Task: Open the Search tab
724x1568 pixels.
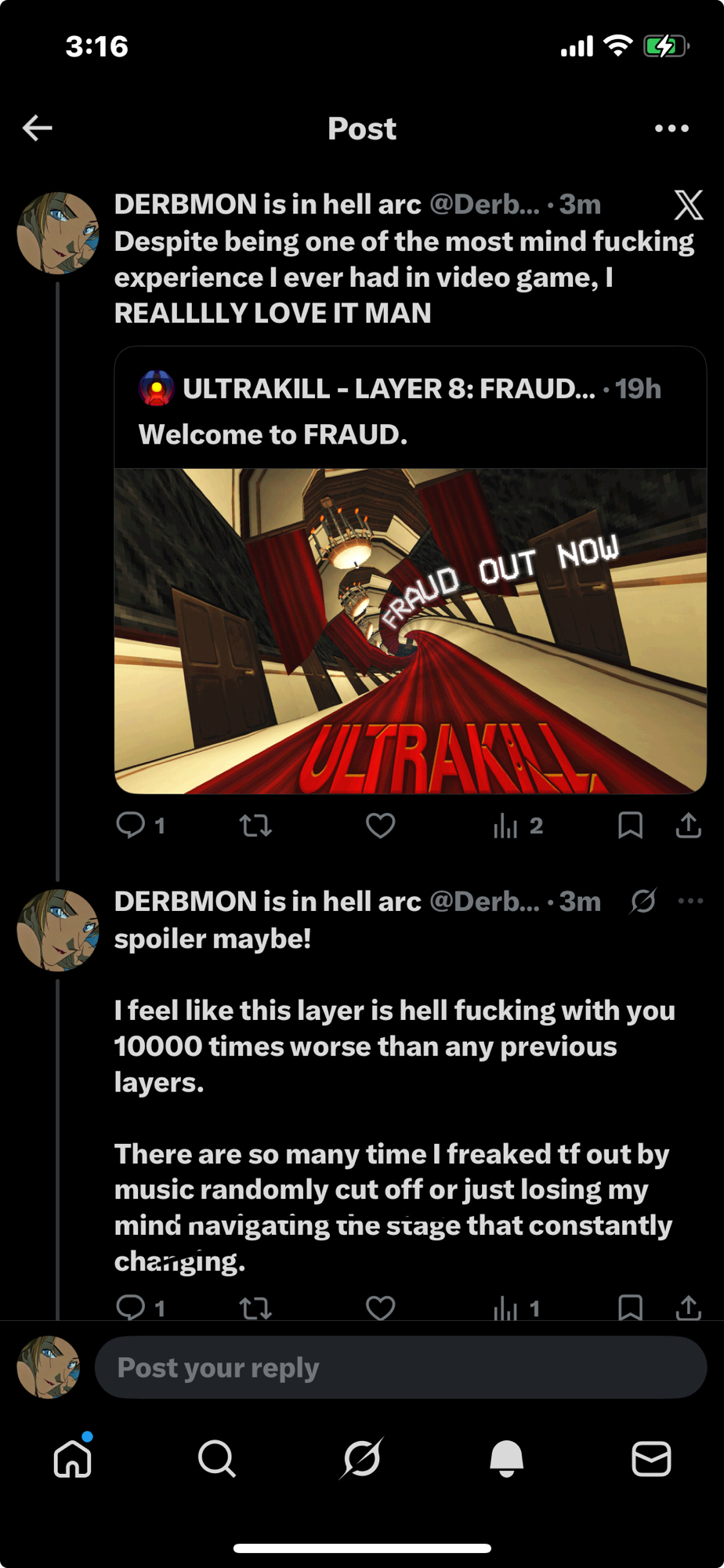Action: pos(217,1459)
